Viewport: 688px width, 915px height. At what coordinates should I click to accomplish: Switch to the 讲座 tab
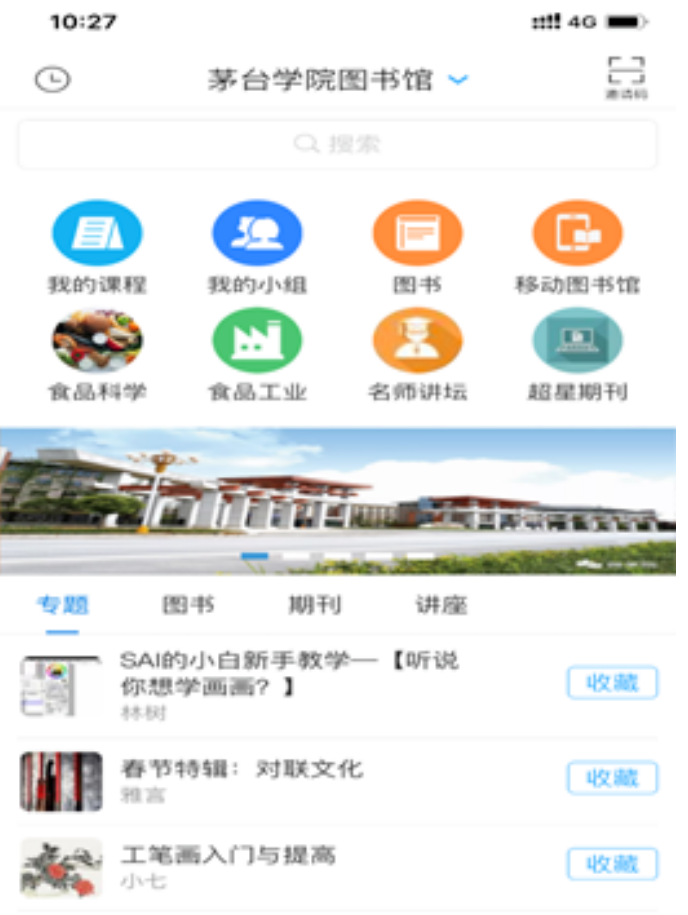click(441, 605)
